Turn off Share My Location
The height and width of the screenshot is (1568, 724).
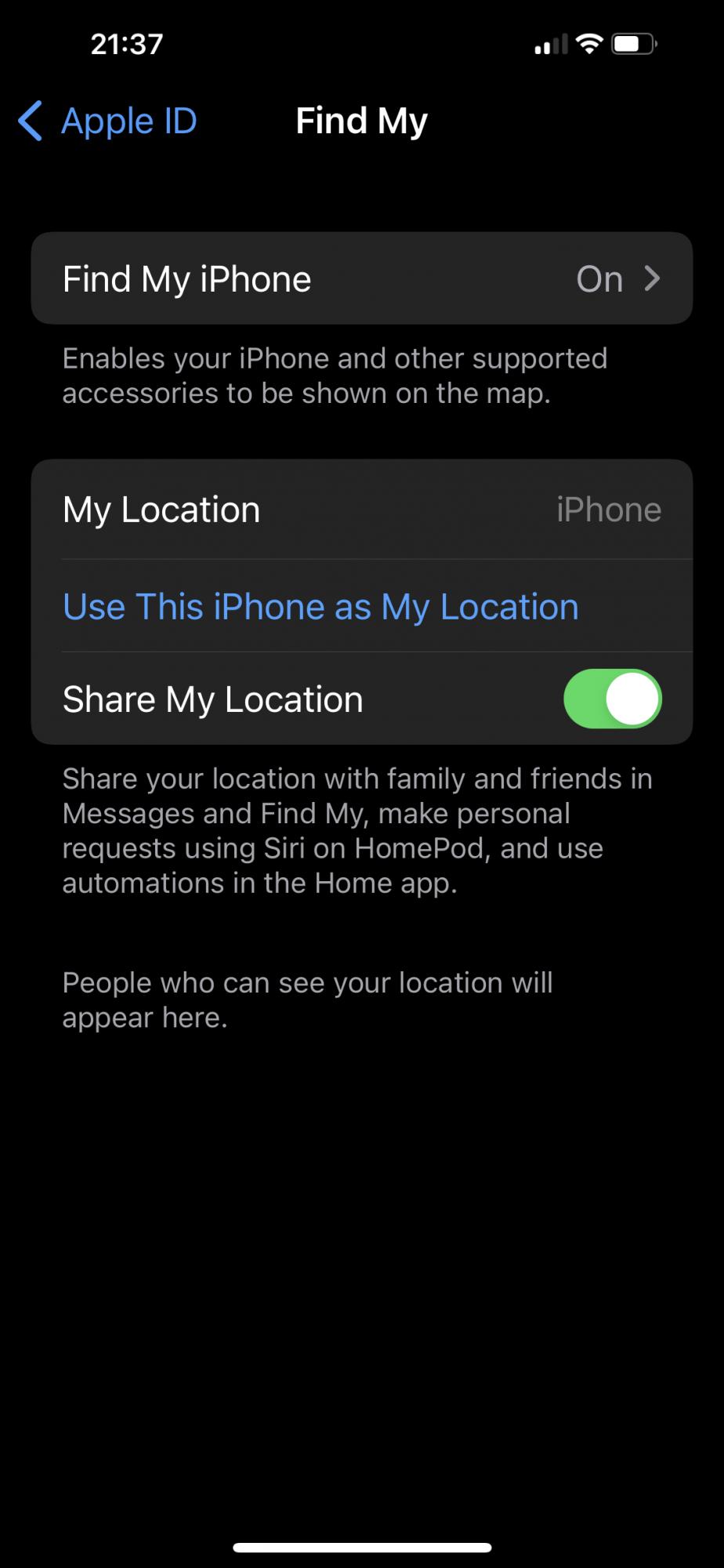[612, 699]
